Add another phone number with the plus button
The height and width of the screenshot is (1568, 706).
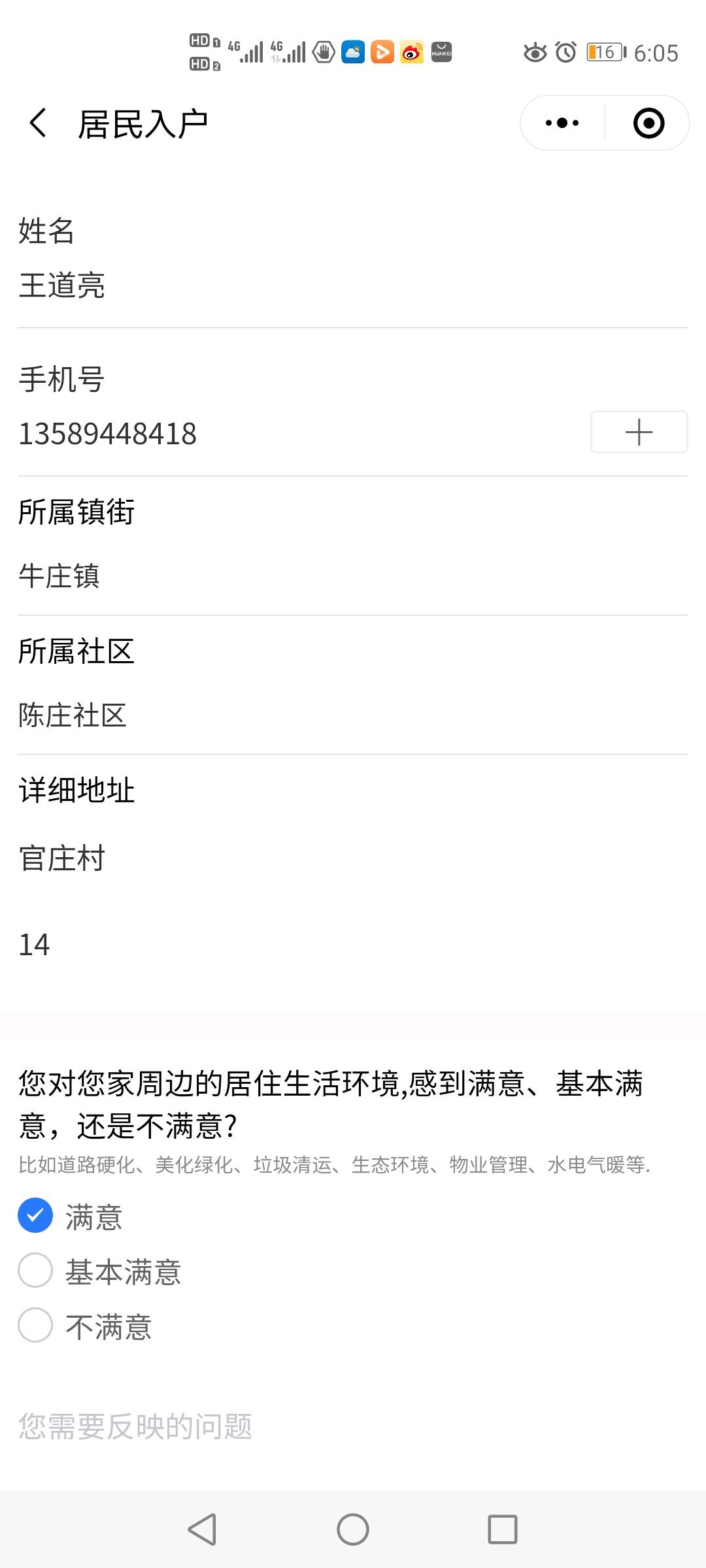click(x=639, y=432)
